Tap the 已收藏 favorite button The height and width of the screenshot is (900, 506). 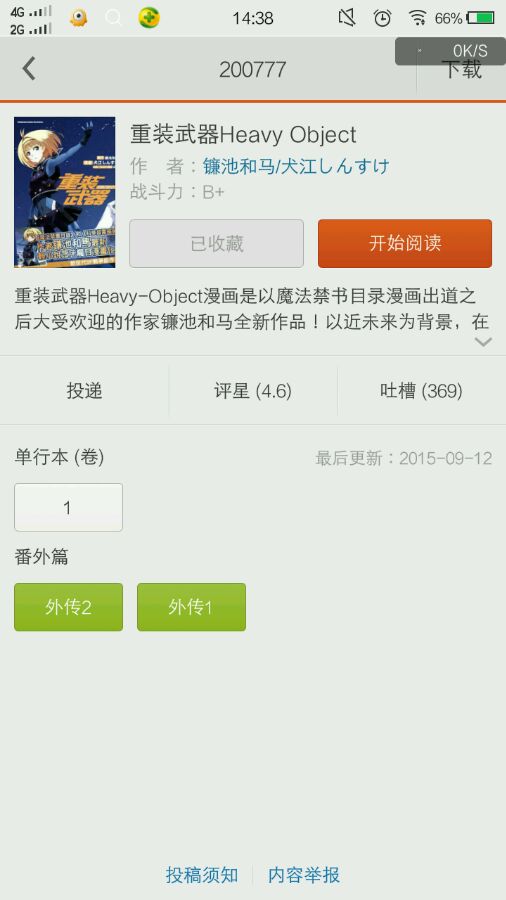(x=216, y=243)
